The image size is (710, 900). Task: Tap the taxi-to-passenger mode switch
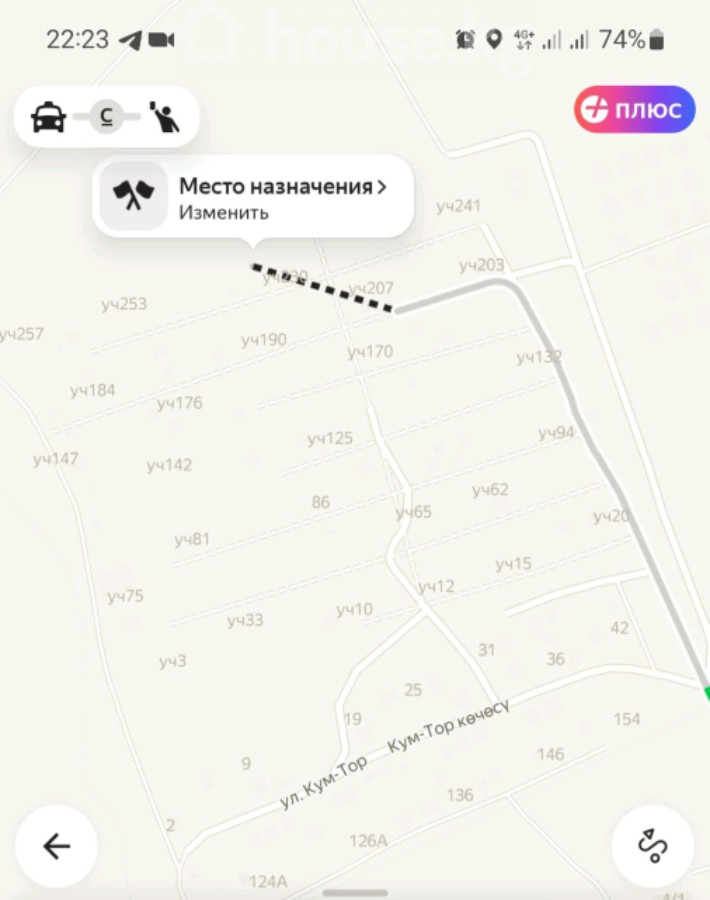(106, 117)
